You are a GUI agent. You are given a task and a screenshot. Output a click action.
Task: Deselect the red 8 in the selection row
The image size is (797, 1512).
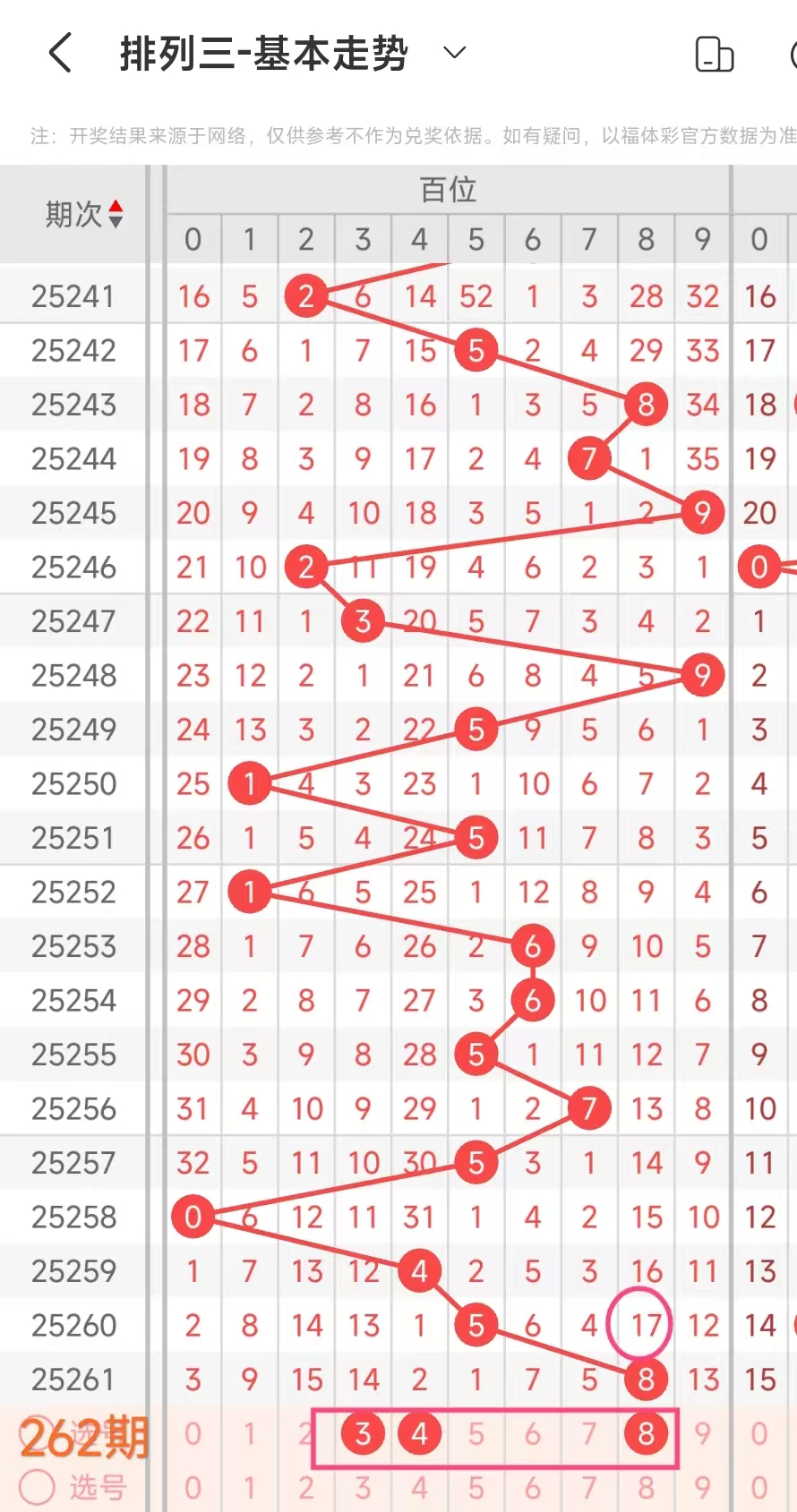646,1434
